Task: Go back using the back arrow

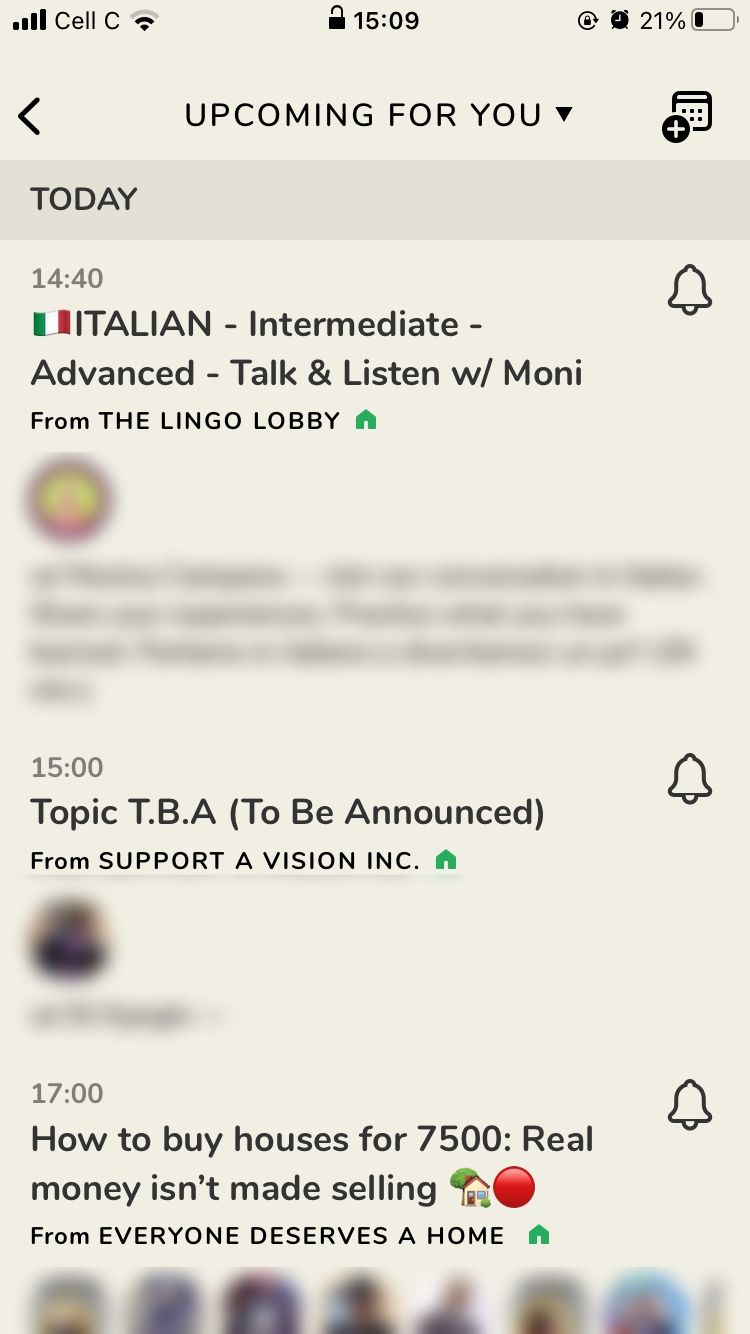Action: point(31,117)
